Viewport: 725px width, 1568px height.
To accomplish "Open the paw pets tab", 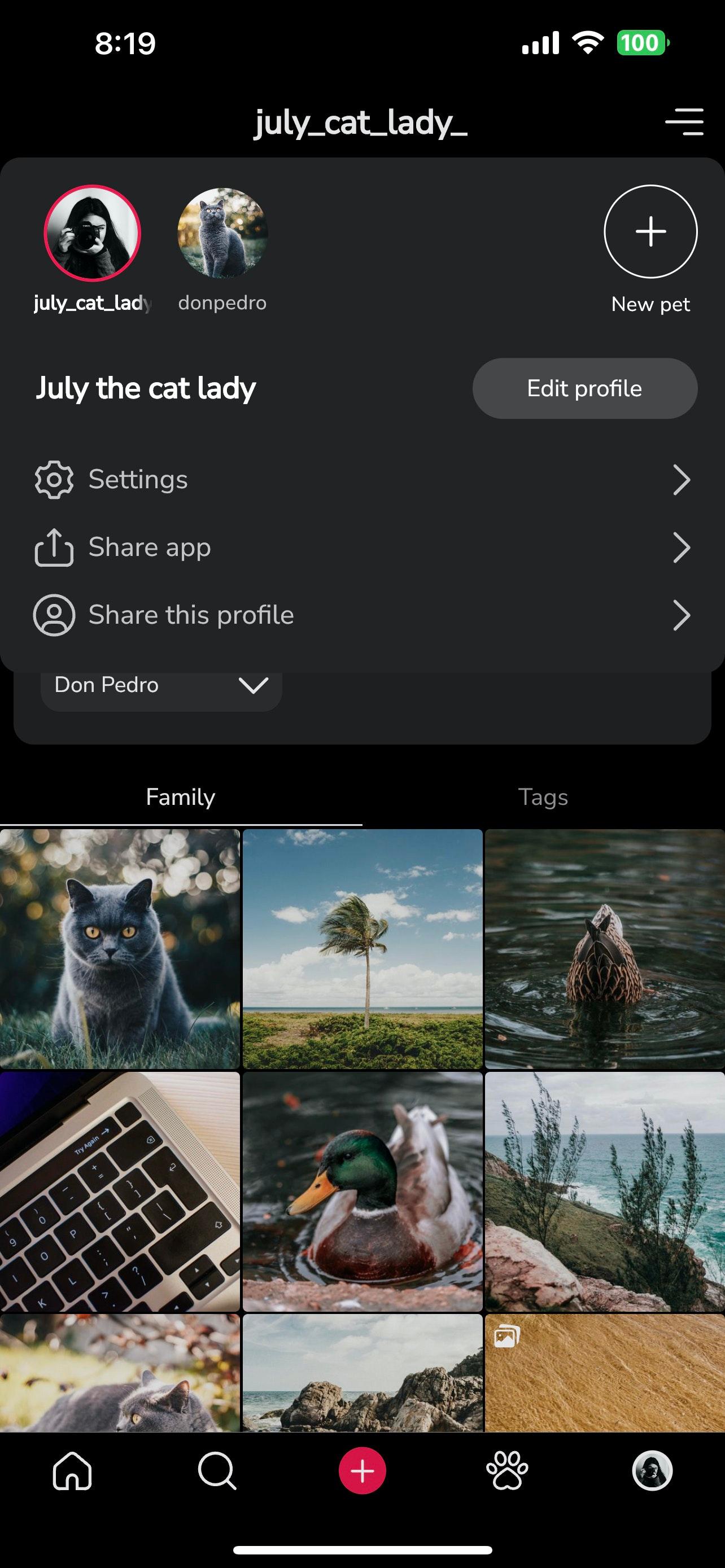I will pyautogui.click(x=507, y=1470).
